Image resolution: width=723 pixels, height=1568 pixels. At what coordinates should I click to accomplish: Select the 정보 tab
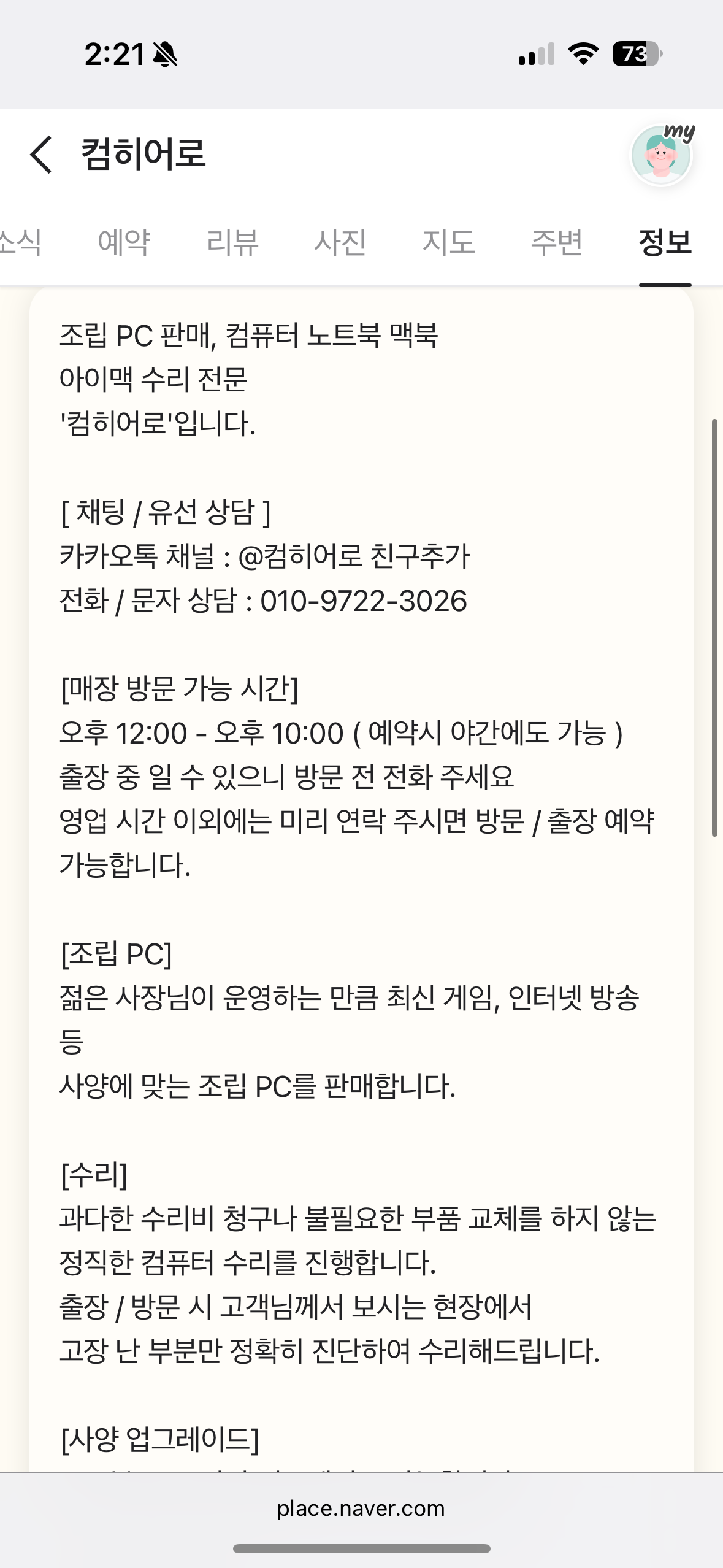pyautogui.click(x=665, y=242)
